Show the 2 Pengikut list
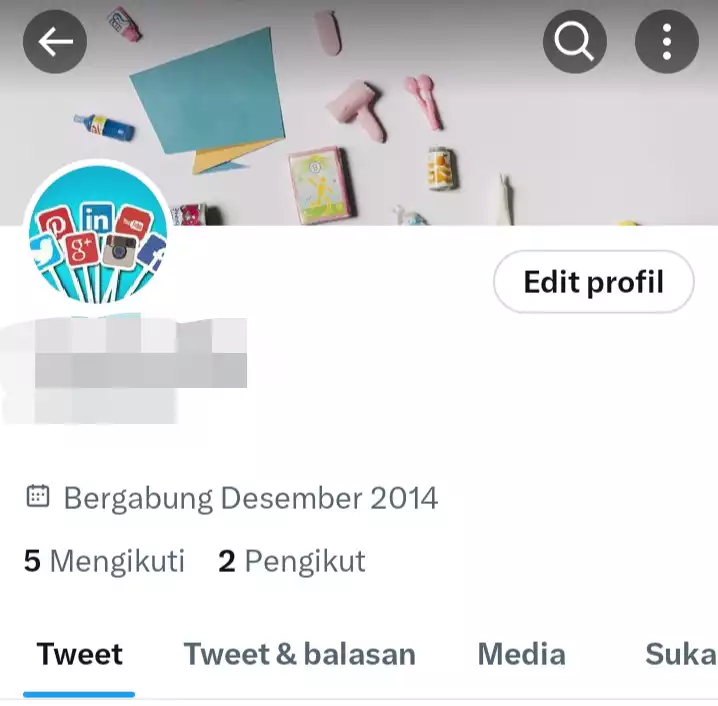The image size is (718, 706). (291, 561)
